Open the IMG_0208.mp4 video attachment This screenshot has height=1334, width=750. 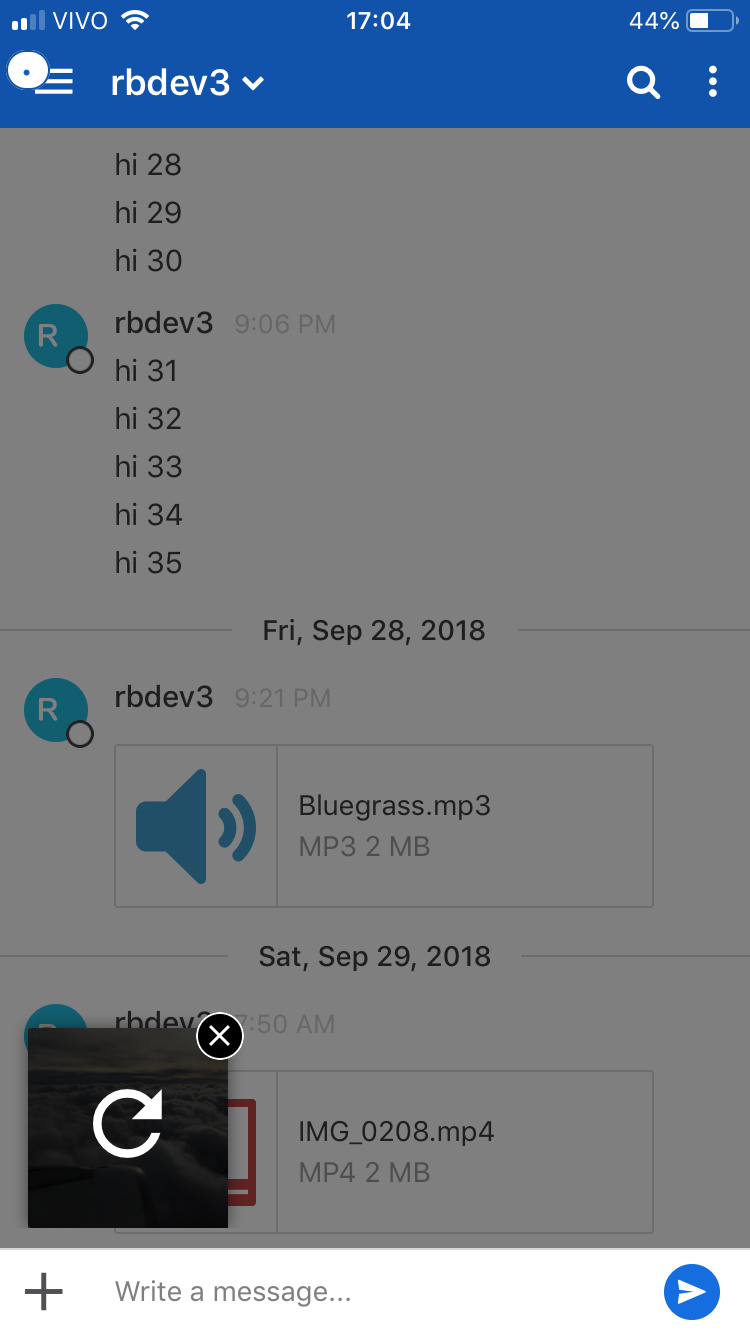point(464,1151)
